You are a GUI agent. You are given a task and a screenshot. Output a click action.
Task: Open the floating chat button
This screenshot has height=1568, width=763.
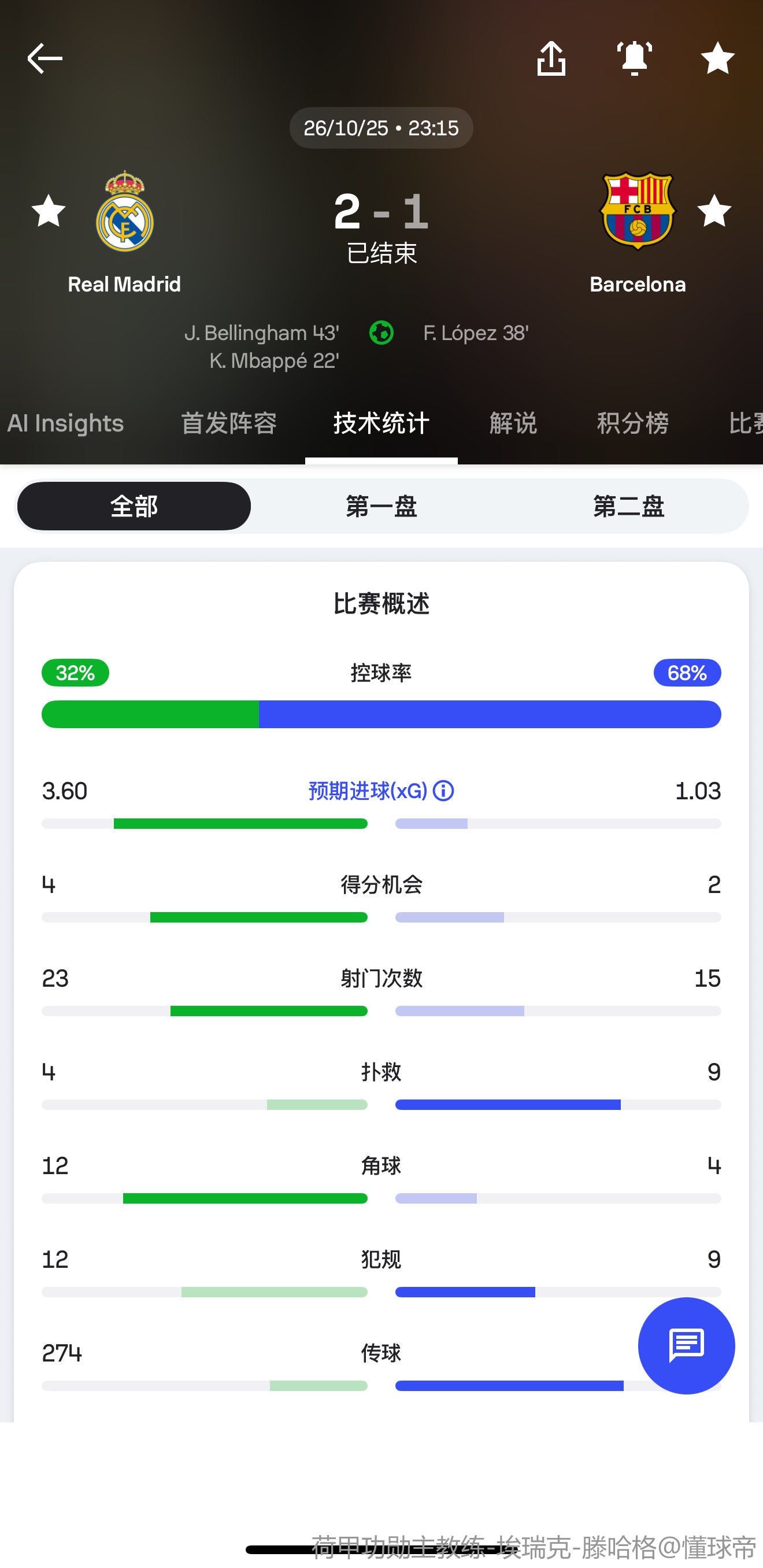[686, 1345]
